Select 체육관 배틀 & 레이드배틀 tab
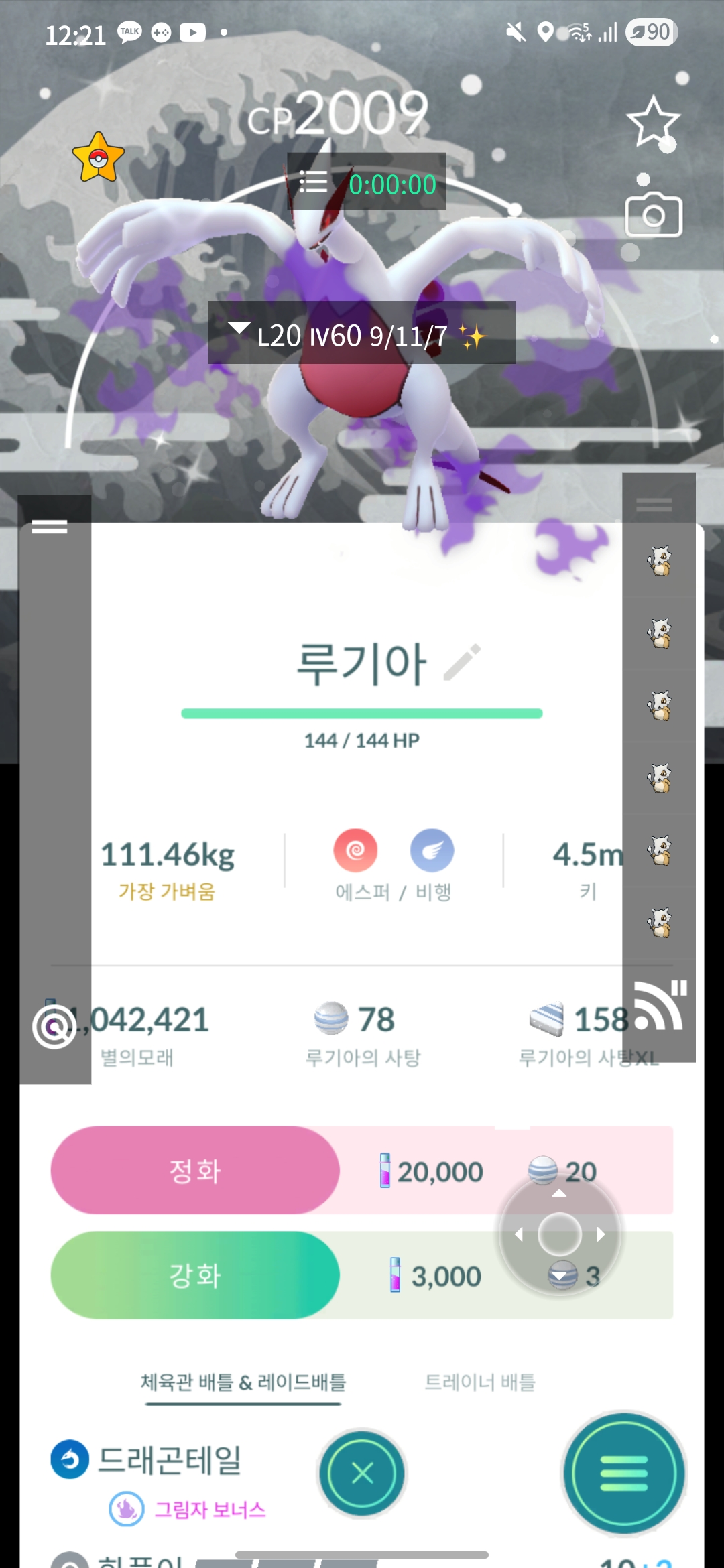Image resolution: width=724 pixels, height=1568 pixels. [243, 1382]
